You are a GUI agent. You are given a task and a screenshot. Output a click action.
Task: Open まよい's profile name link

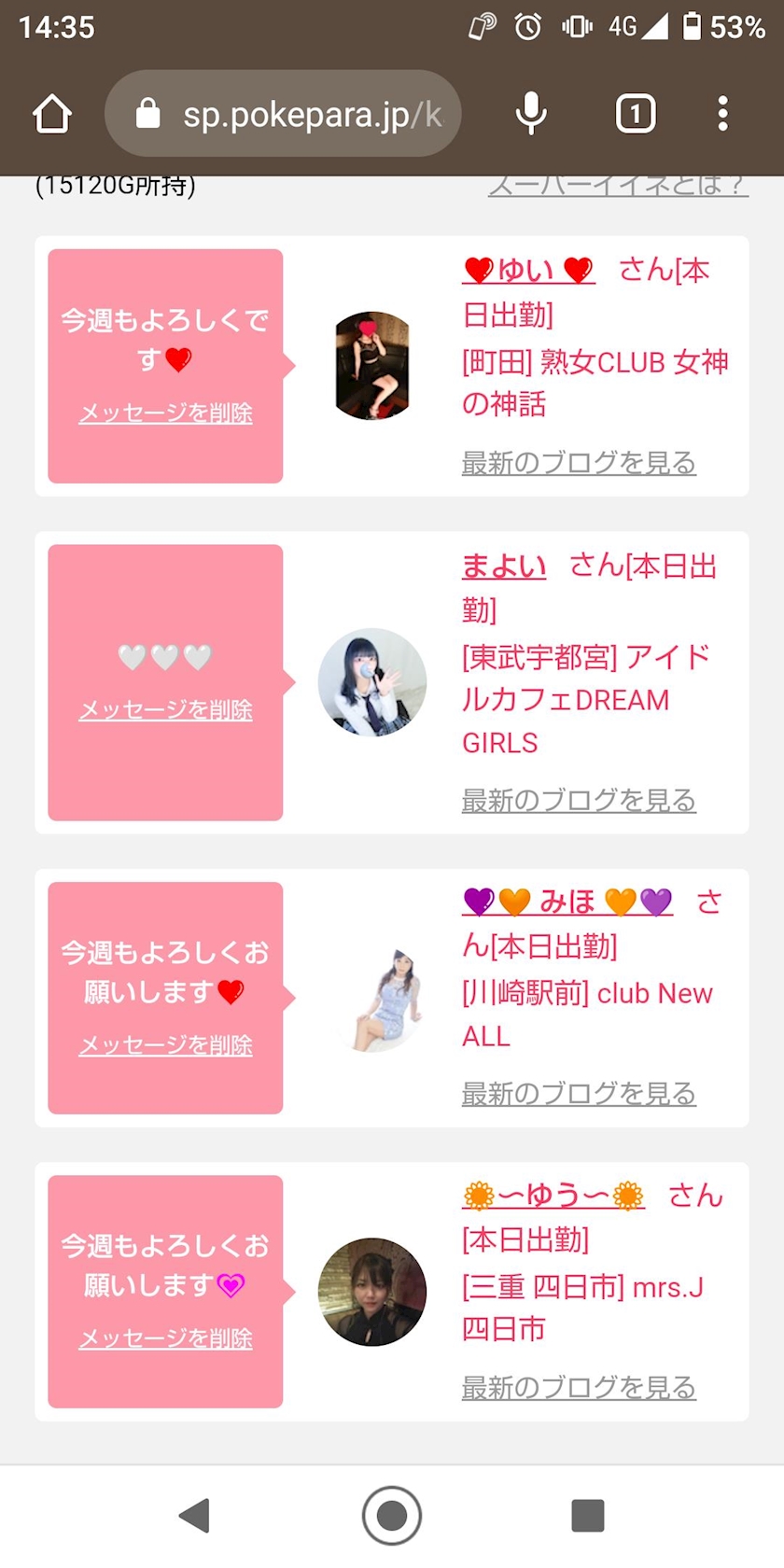click(x=504, y=567)
